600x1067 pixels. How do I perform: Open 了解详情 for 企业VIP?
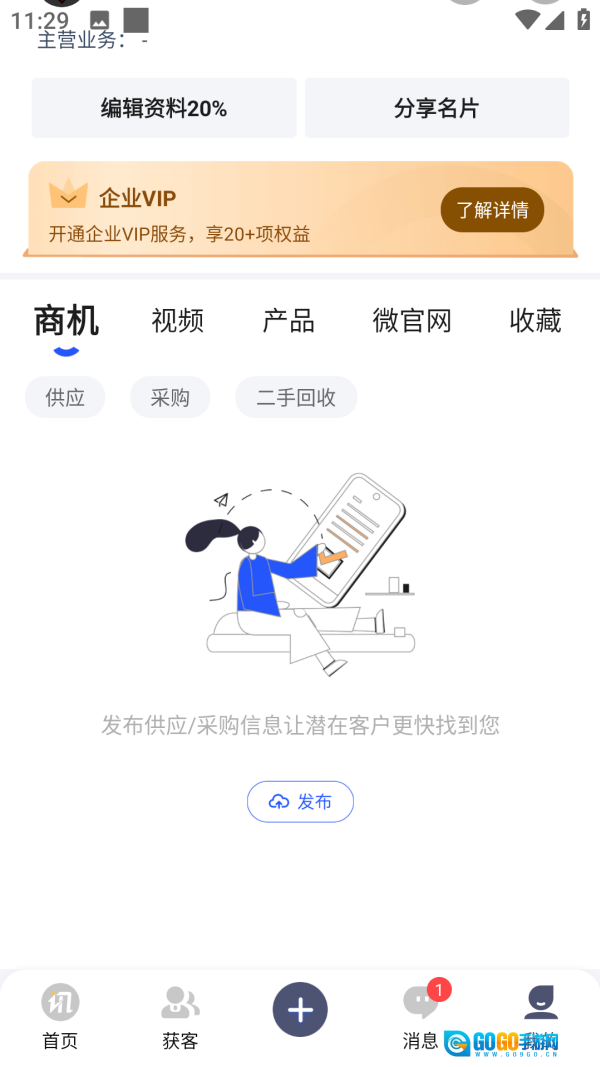click(492, 210)
